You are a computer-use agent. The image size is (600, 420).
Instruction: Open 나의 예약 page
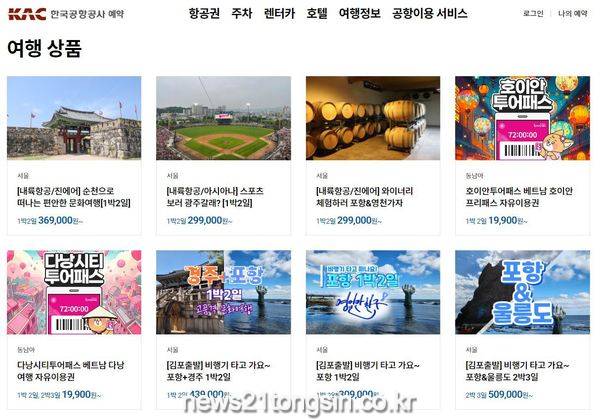[573, 15]
